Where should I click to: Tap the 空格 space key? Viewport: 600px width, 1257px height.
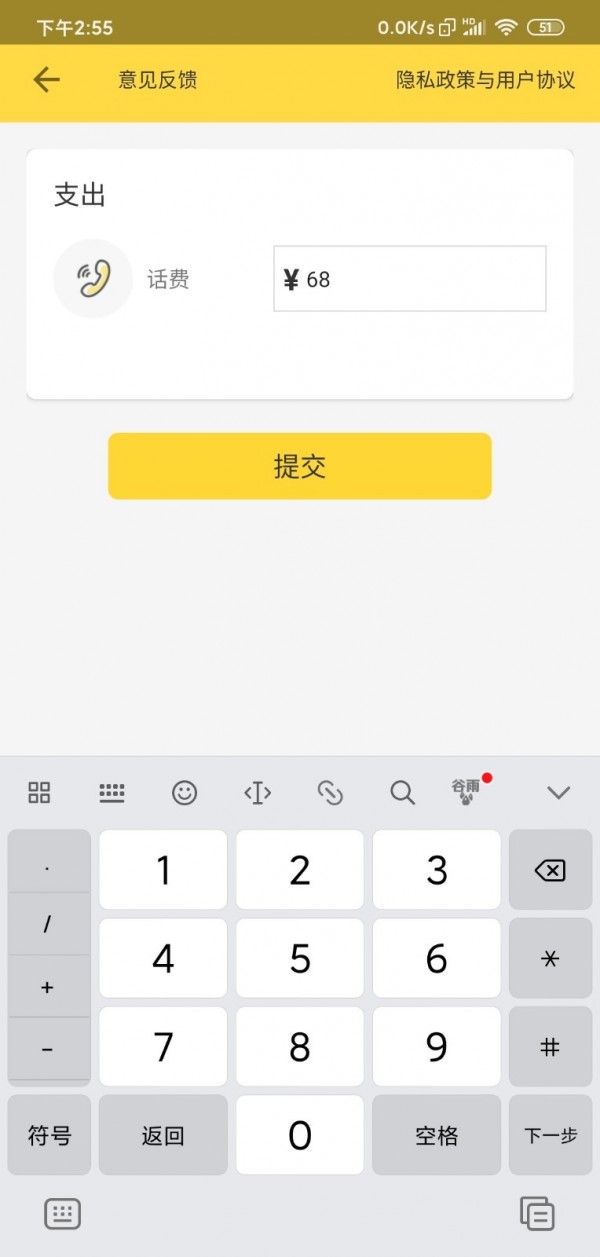pyautogui.click(x=436, y=1135)
